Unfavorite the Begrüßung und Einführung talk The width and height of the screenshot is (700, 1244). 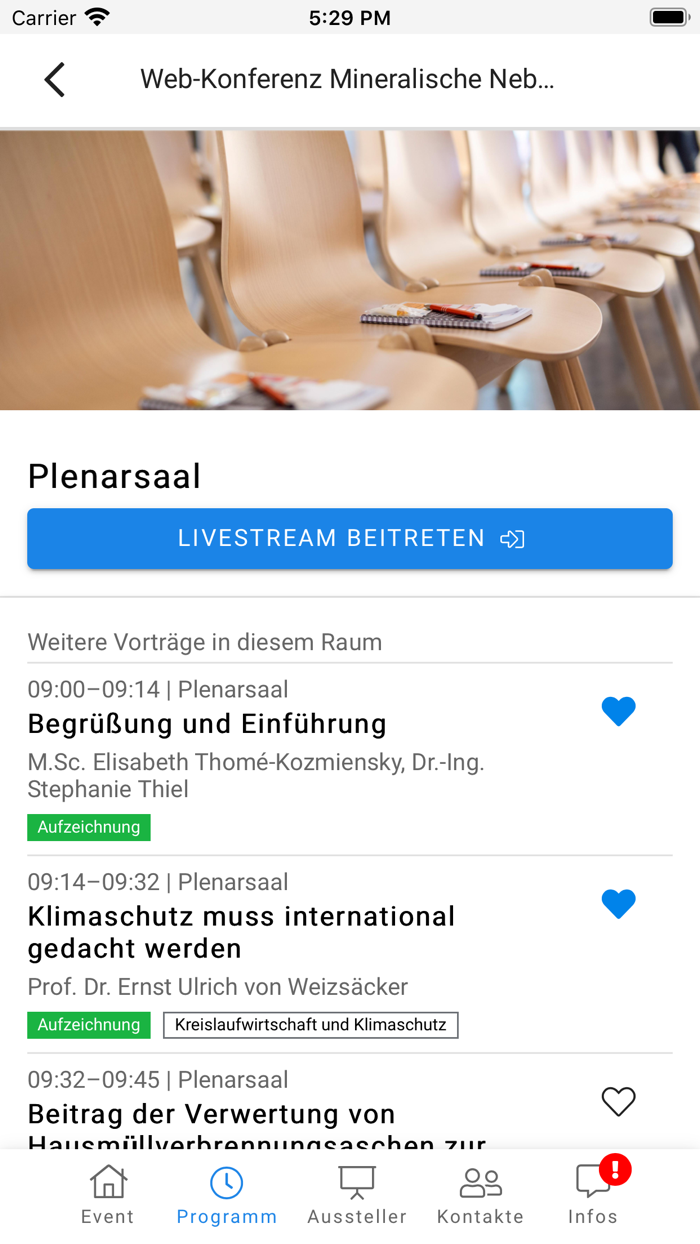coord(618,712)
